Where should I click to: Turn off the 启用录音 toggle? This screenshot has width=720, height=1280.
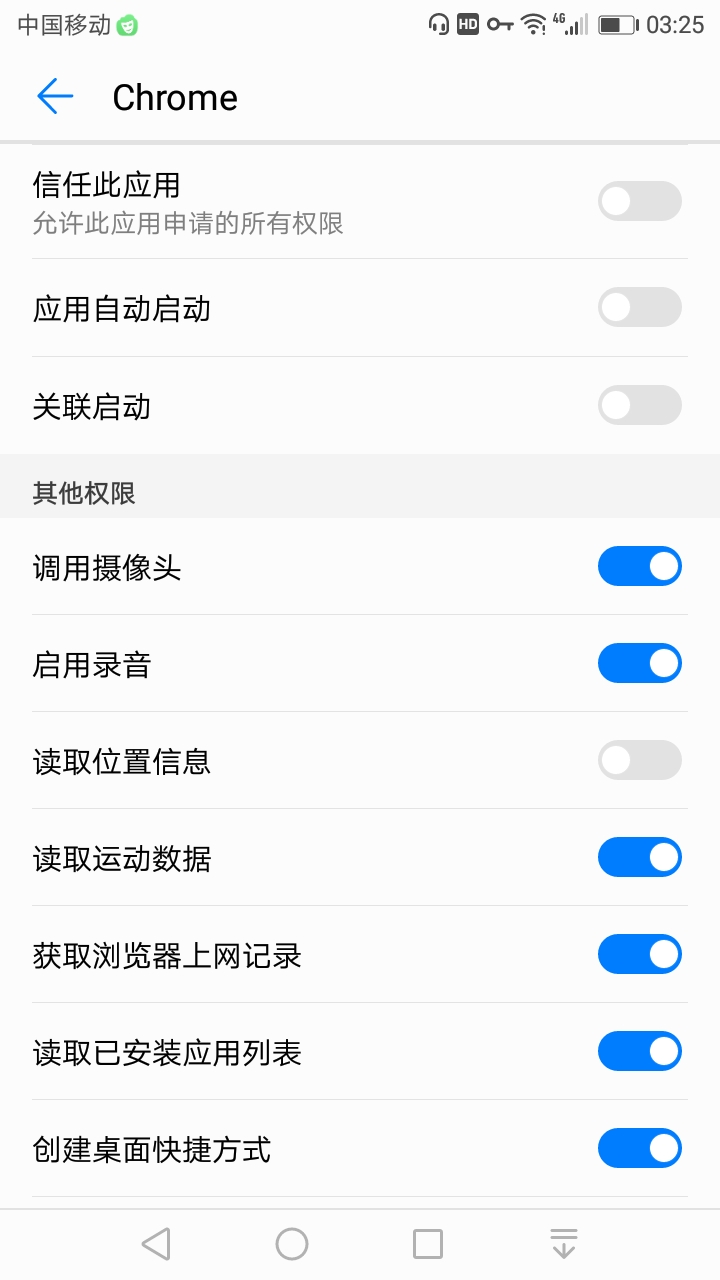(639, 663)
